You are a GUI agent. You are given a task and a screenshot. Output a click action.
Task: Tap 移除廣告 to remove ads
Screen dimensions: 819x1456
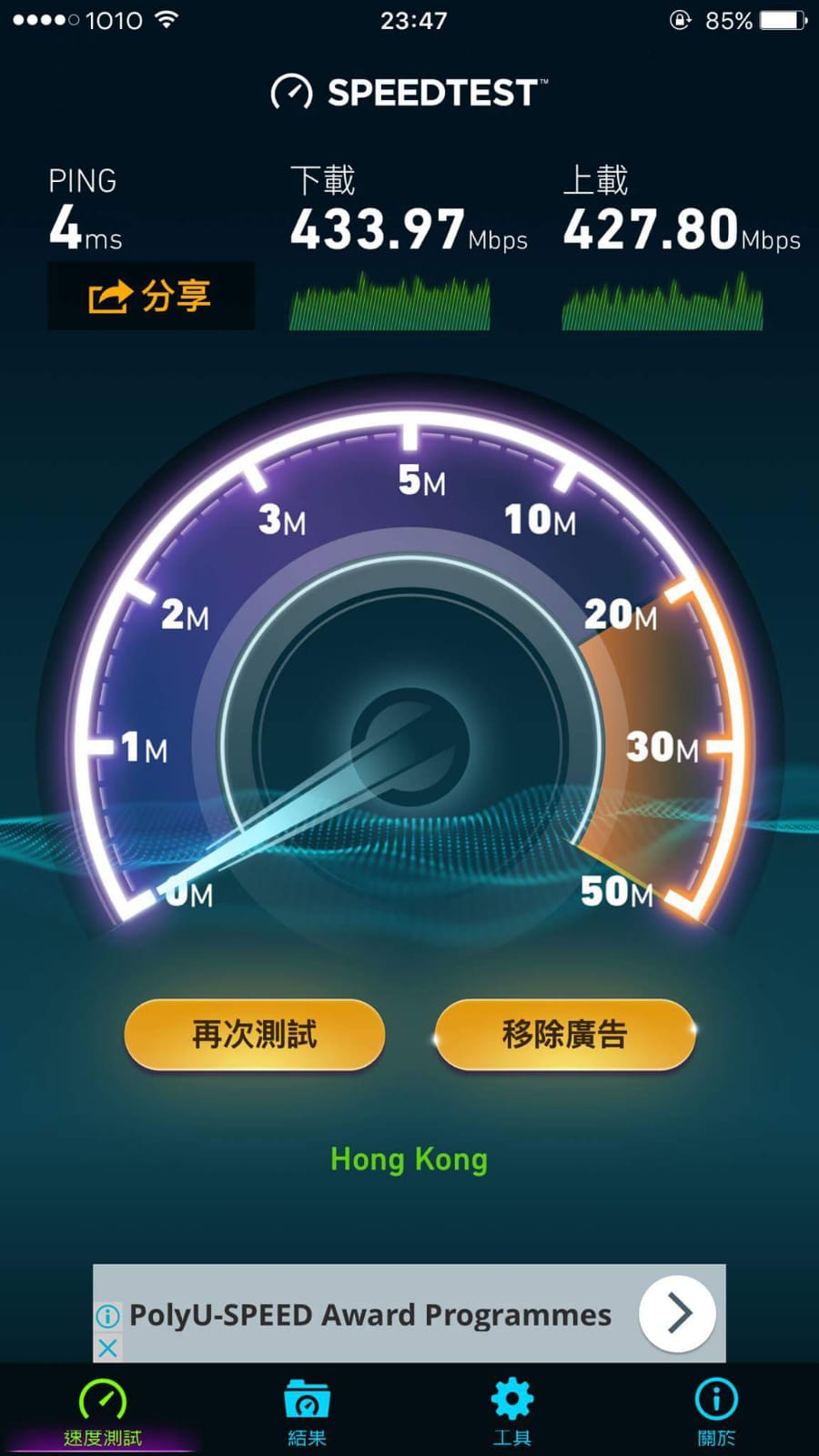tap(565, 1035)
